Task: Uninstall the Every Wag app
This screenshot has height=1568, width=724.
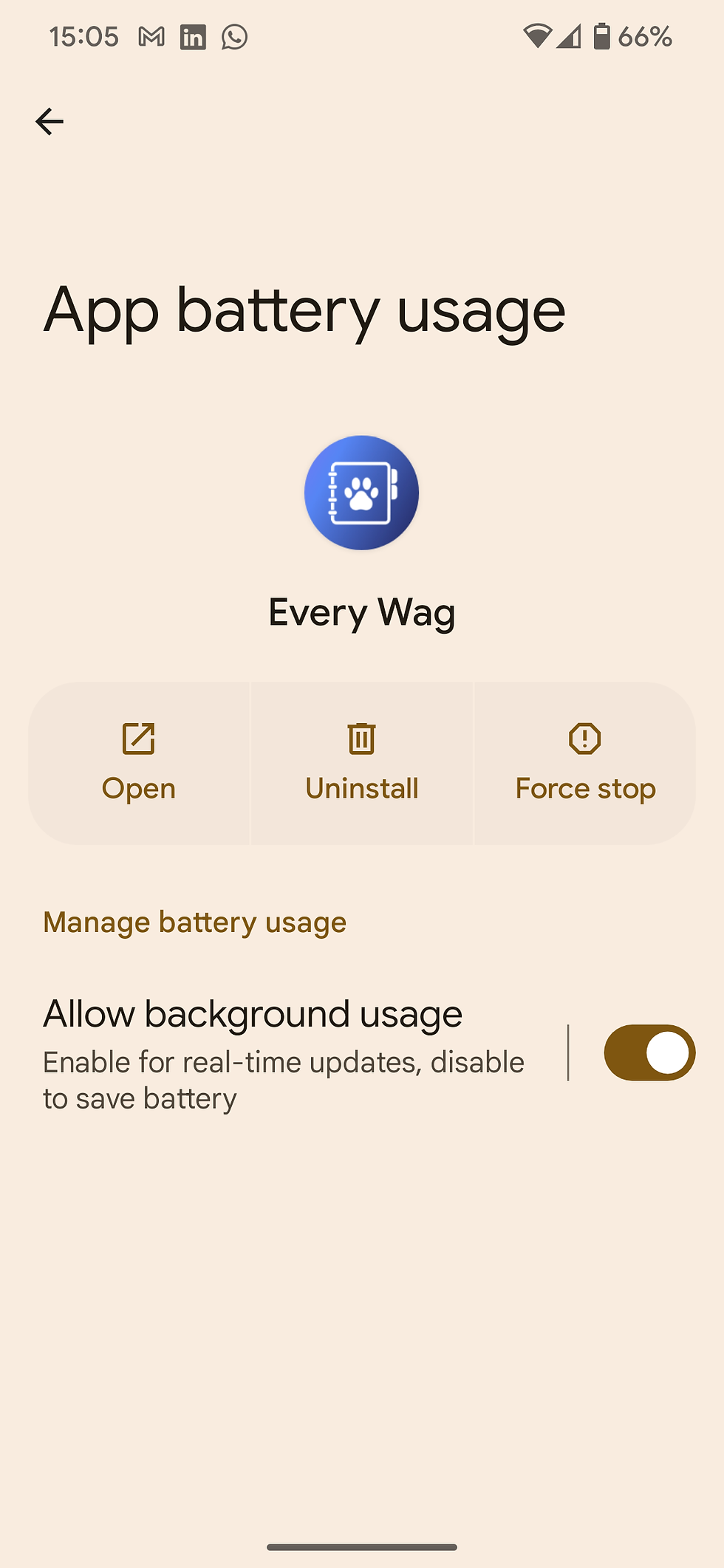Action: point(362,763)
